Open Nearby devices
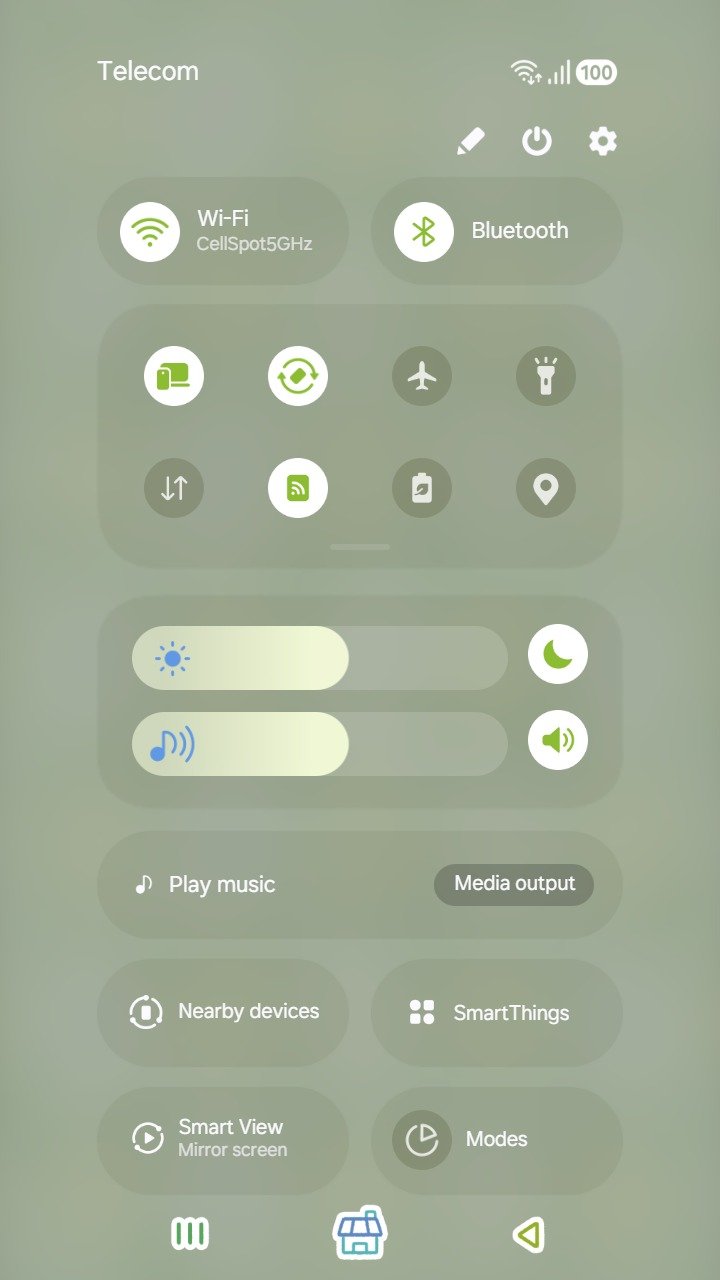The image size is (720, 1280). (223, 1012)
